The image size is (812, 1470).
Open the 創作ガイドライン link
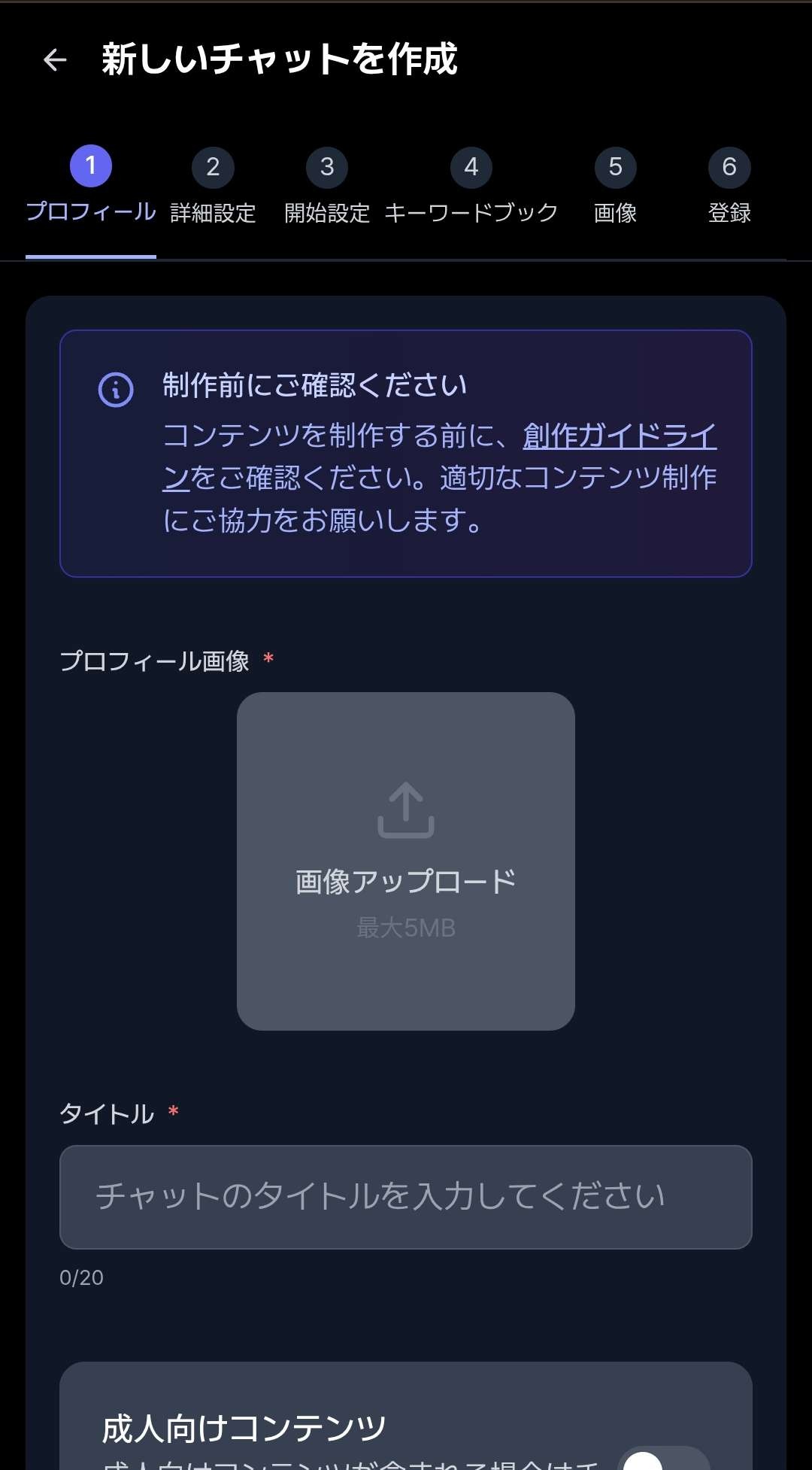(620, 436)
